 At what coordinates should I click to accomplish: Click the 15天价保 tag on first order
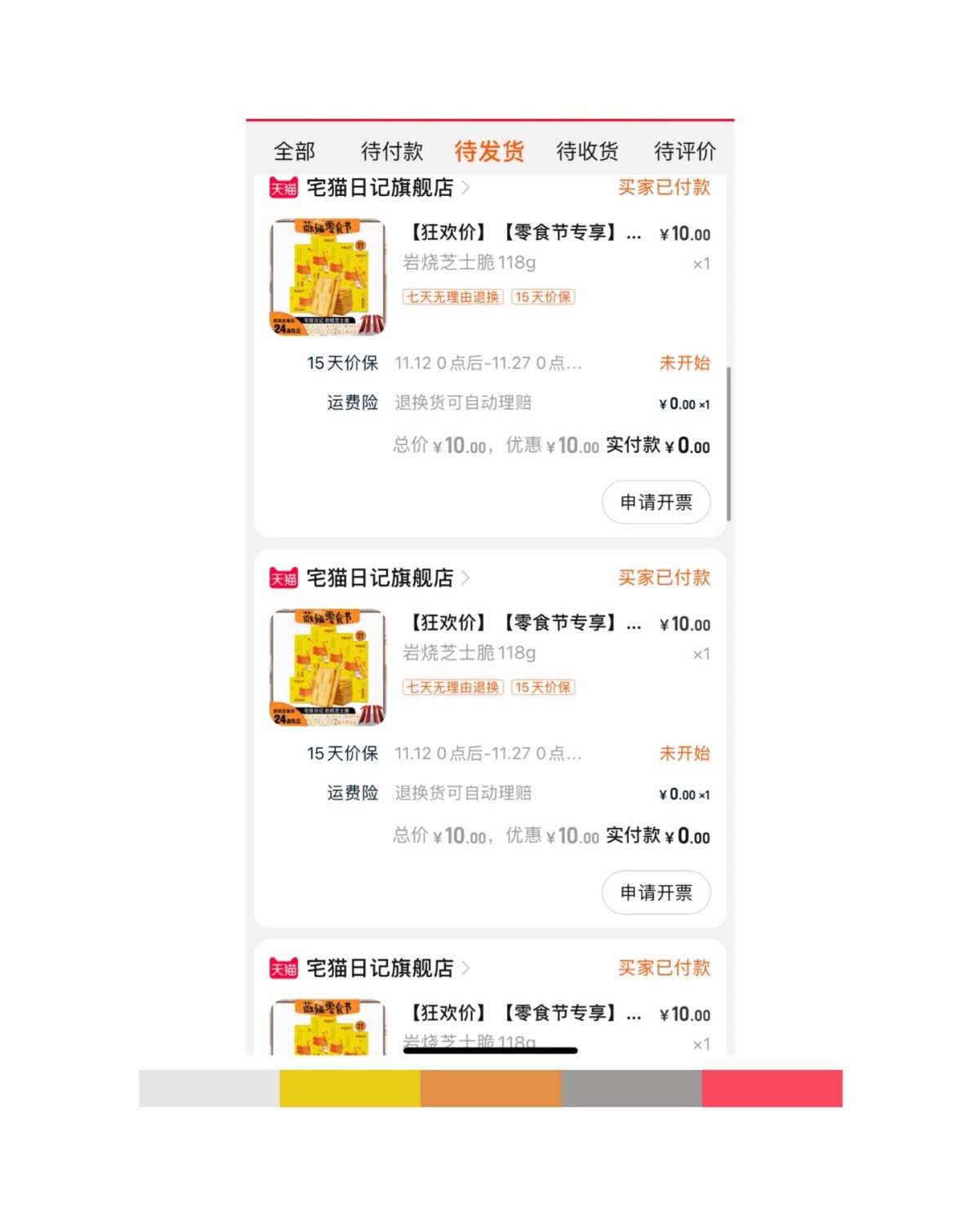coord(544,296)
